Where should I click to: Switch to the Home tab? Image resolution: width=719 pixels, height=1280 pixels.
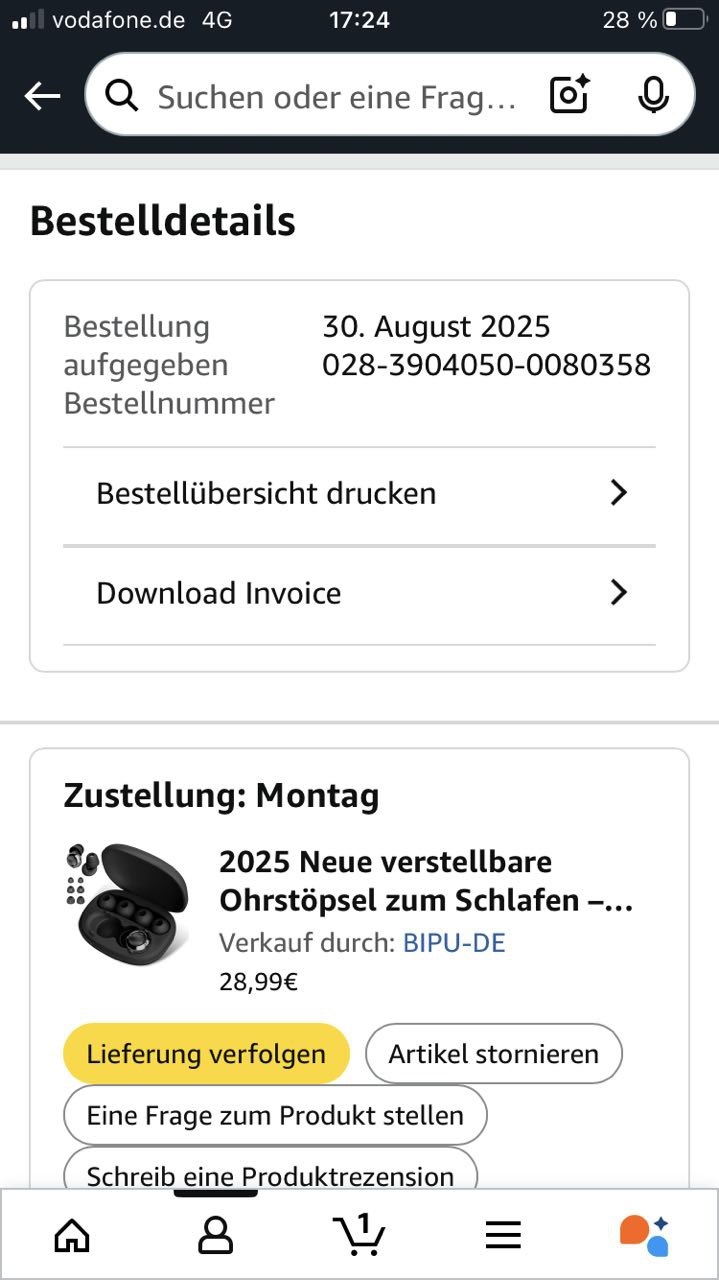pos(71,1236)
